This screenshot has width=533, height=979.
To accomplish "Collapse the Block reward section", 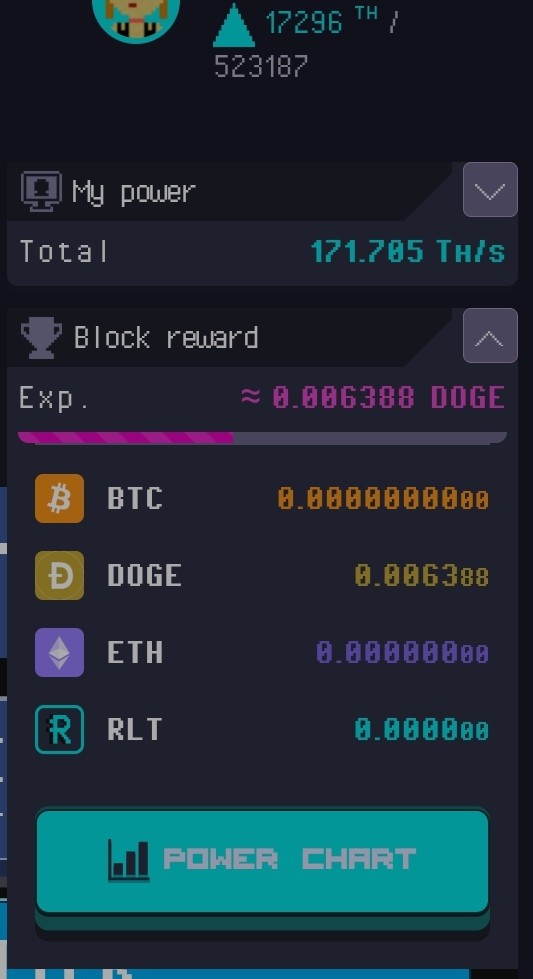I will pyautogui.click(x=490, y=335).
